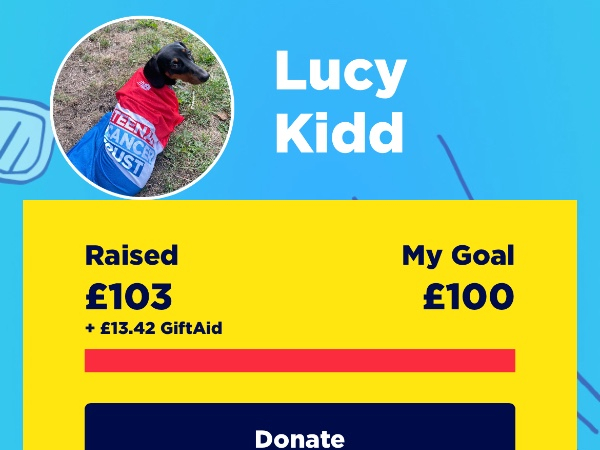Open Lucy Kidd's profile photo
Image resolution: width=600 pixels, height=450 pixels.
(142, 108)
